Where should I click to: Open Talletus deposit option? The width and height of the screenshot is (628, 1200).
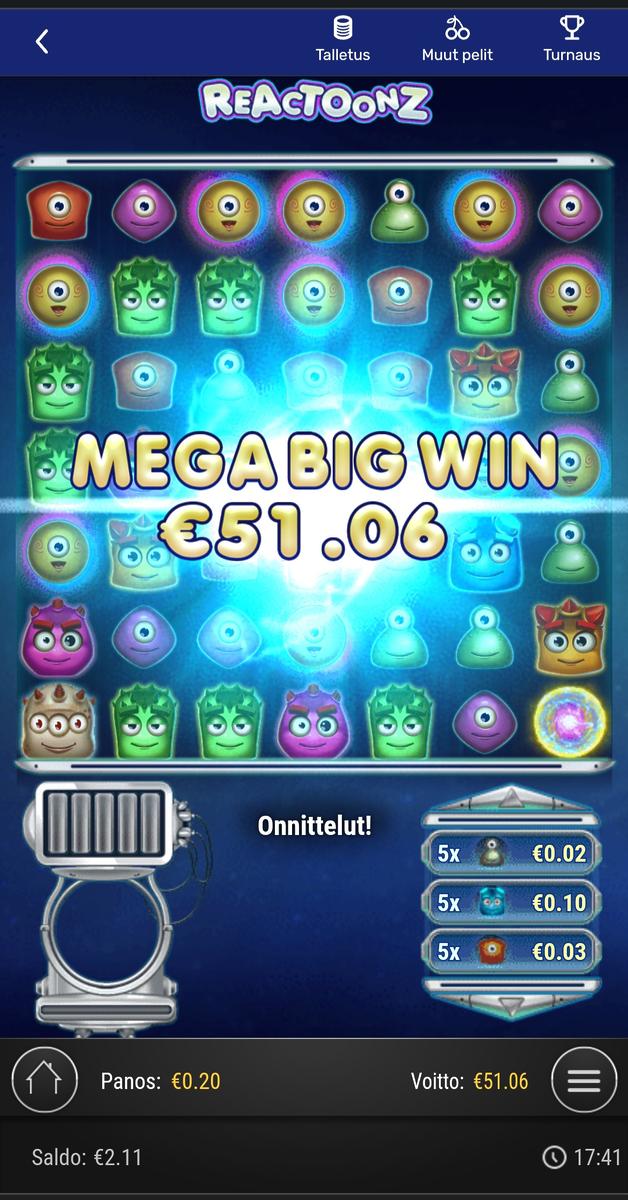coord(343,40)
